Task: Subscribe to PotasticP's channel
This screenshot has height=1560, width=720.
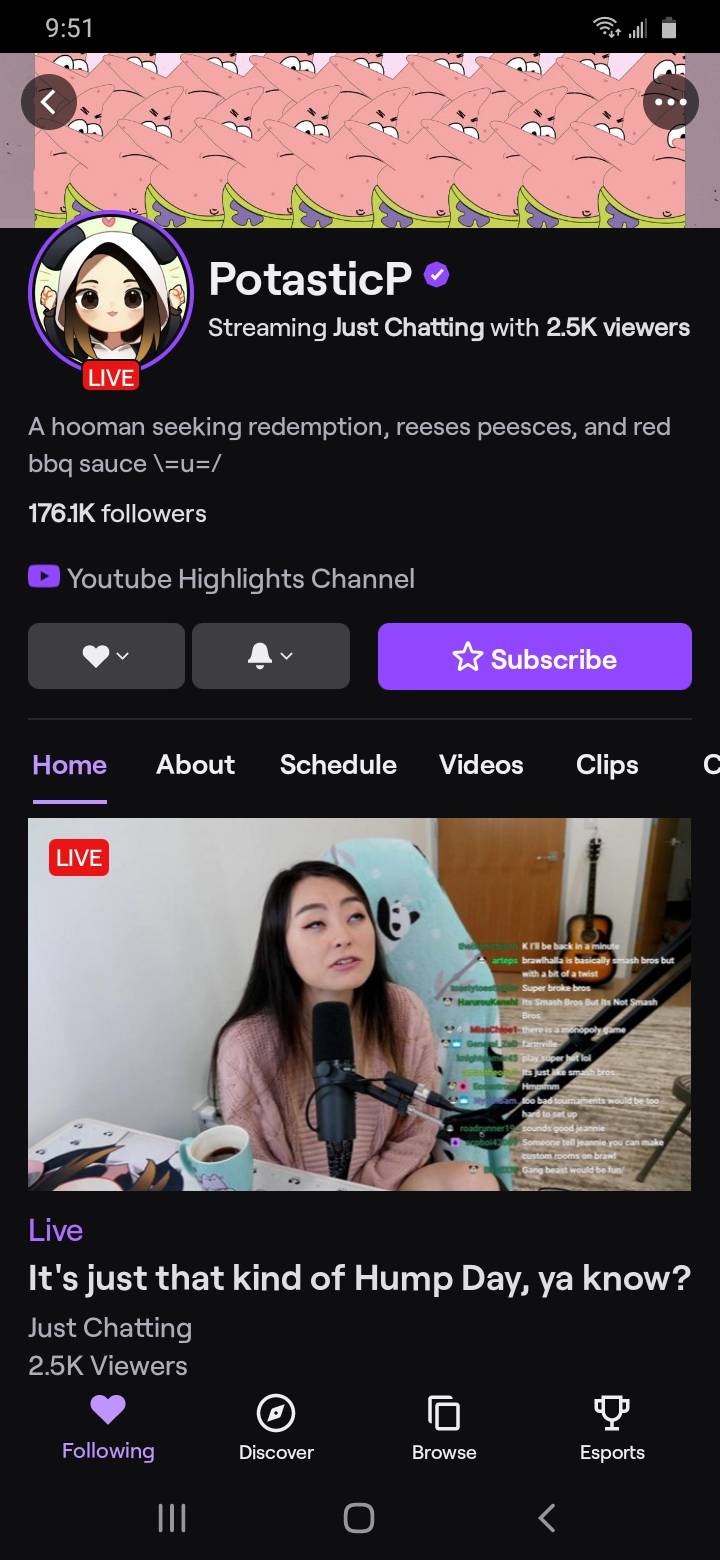Action: [534, 657]
